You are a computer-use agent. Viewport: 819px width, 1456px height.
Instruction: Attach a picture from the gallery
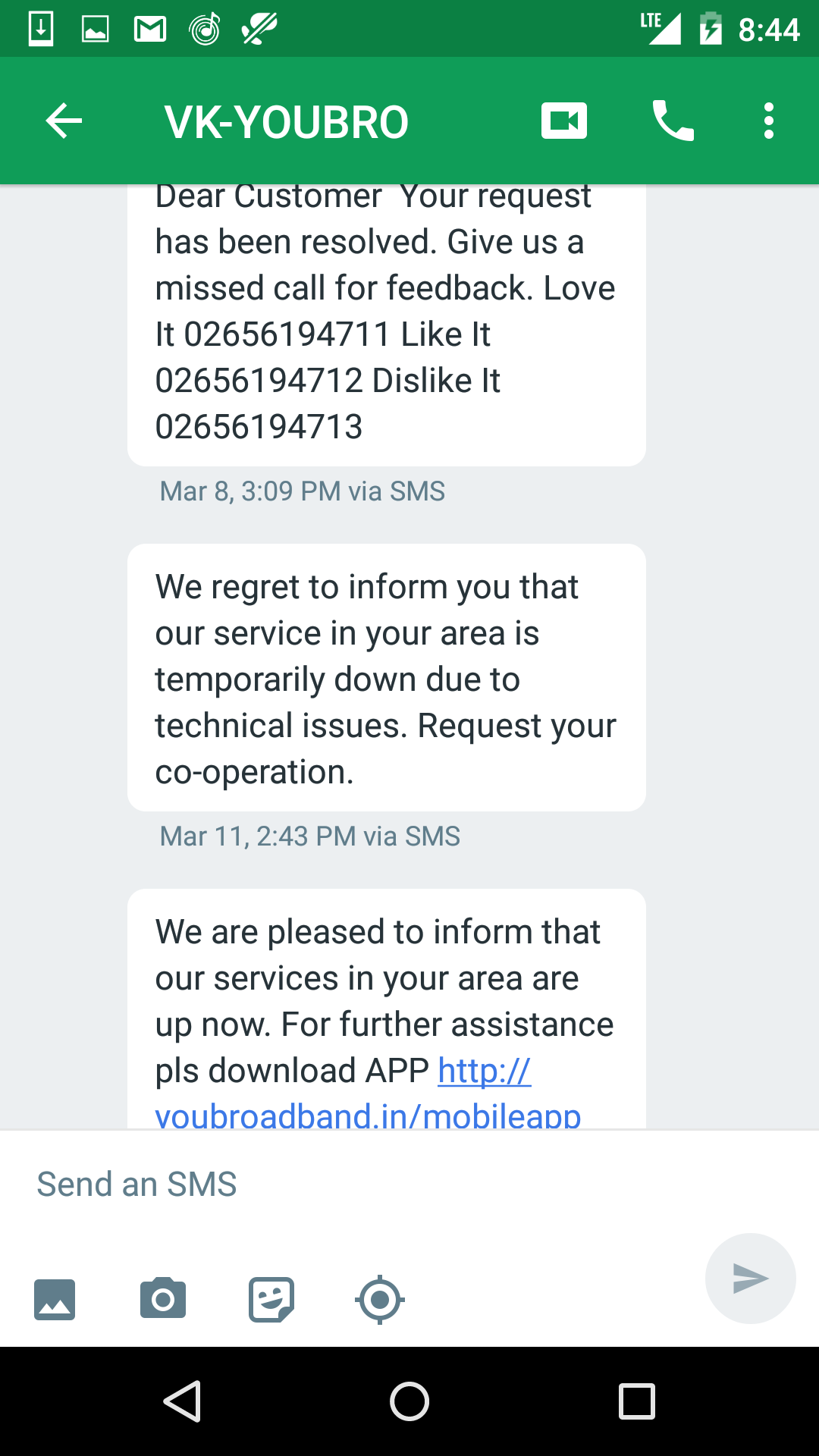pos(55,1300)
